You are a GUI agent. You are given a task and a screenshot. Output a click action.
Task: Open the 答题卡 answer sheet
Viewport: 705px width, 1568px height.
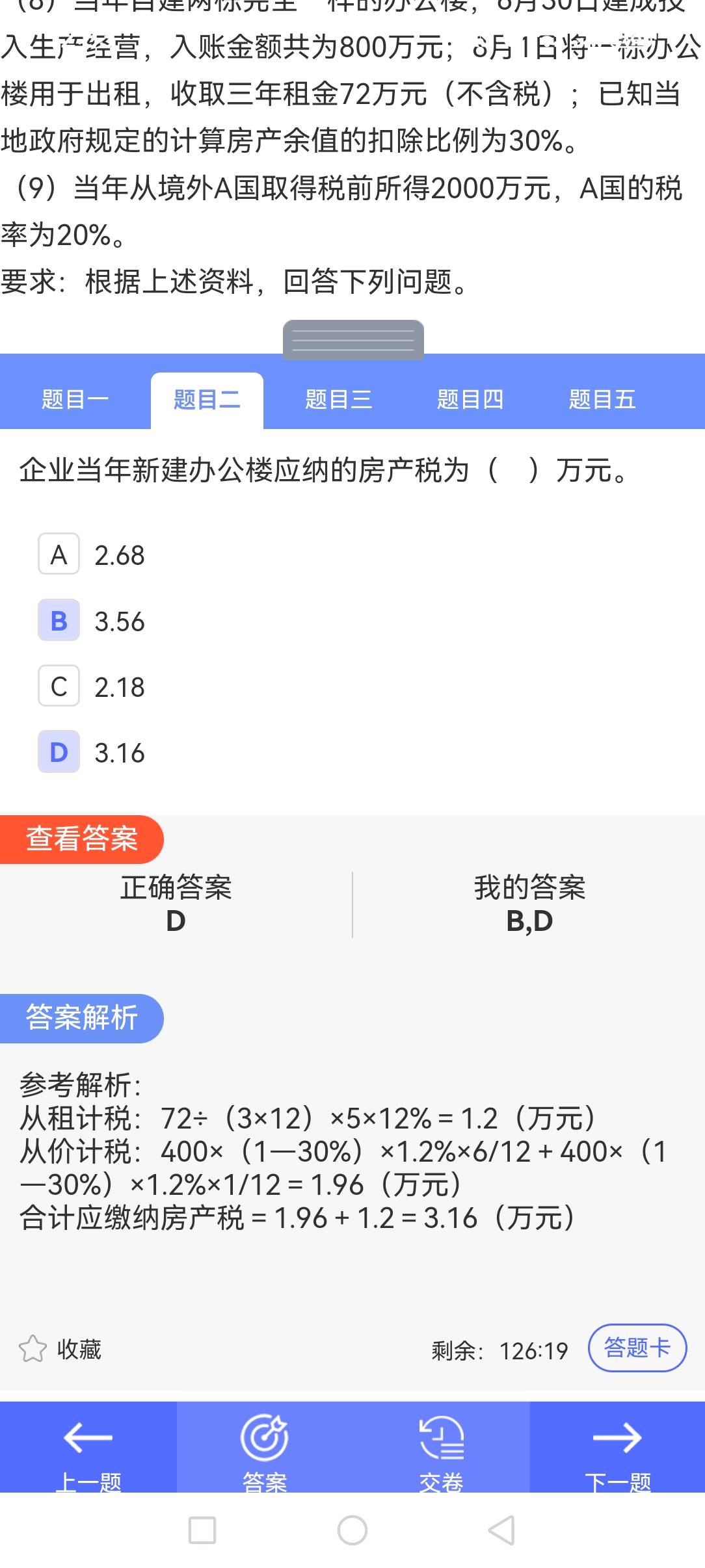[637, 1348]
